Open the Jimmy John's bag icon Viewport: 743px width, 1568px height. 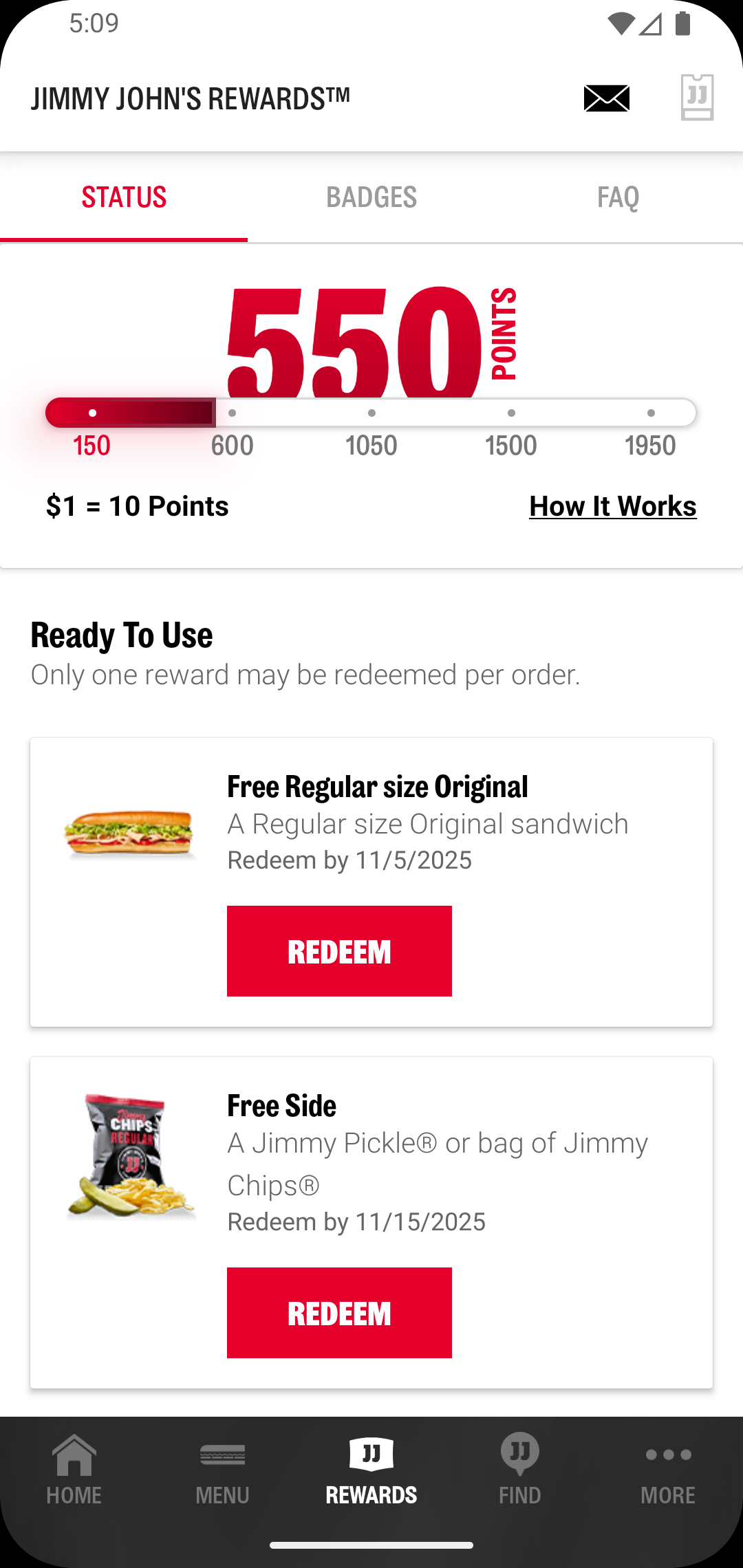697,98
